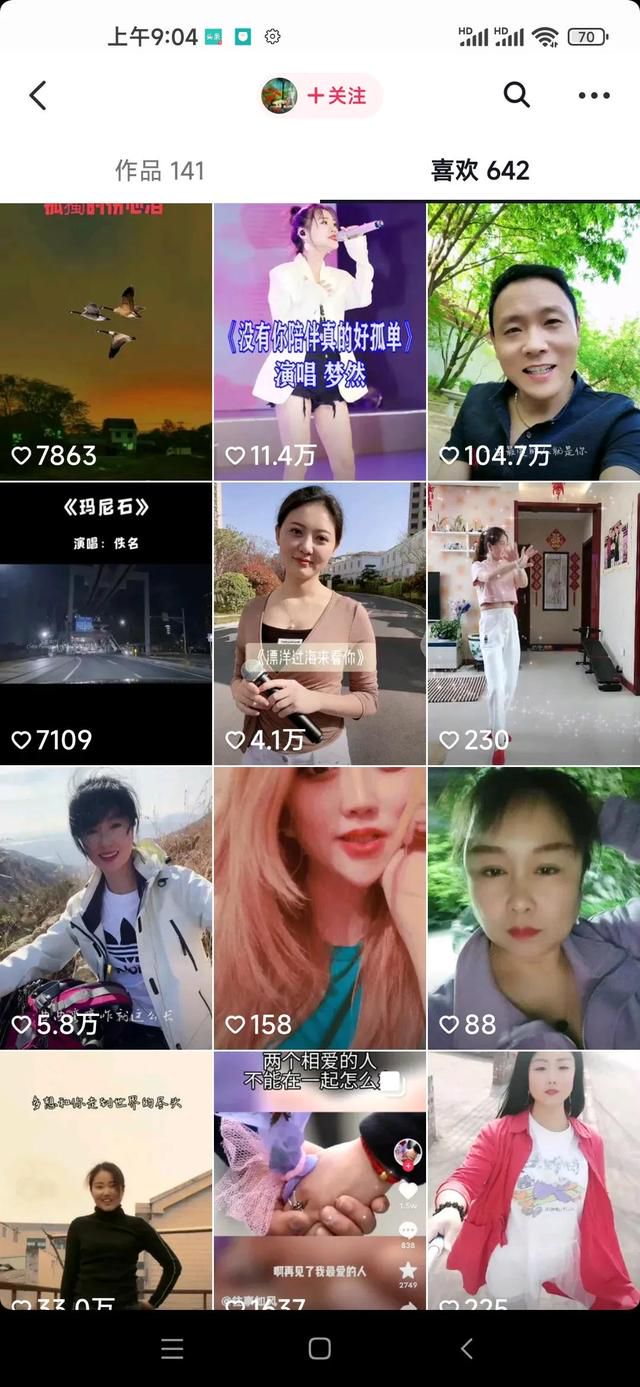Image resolution: width=640 pixels, height=1387 pixels.
Task: Open the search magnifier icon
Action: [x=516, y=95]
